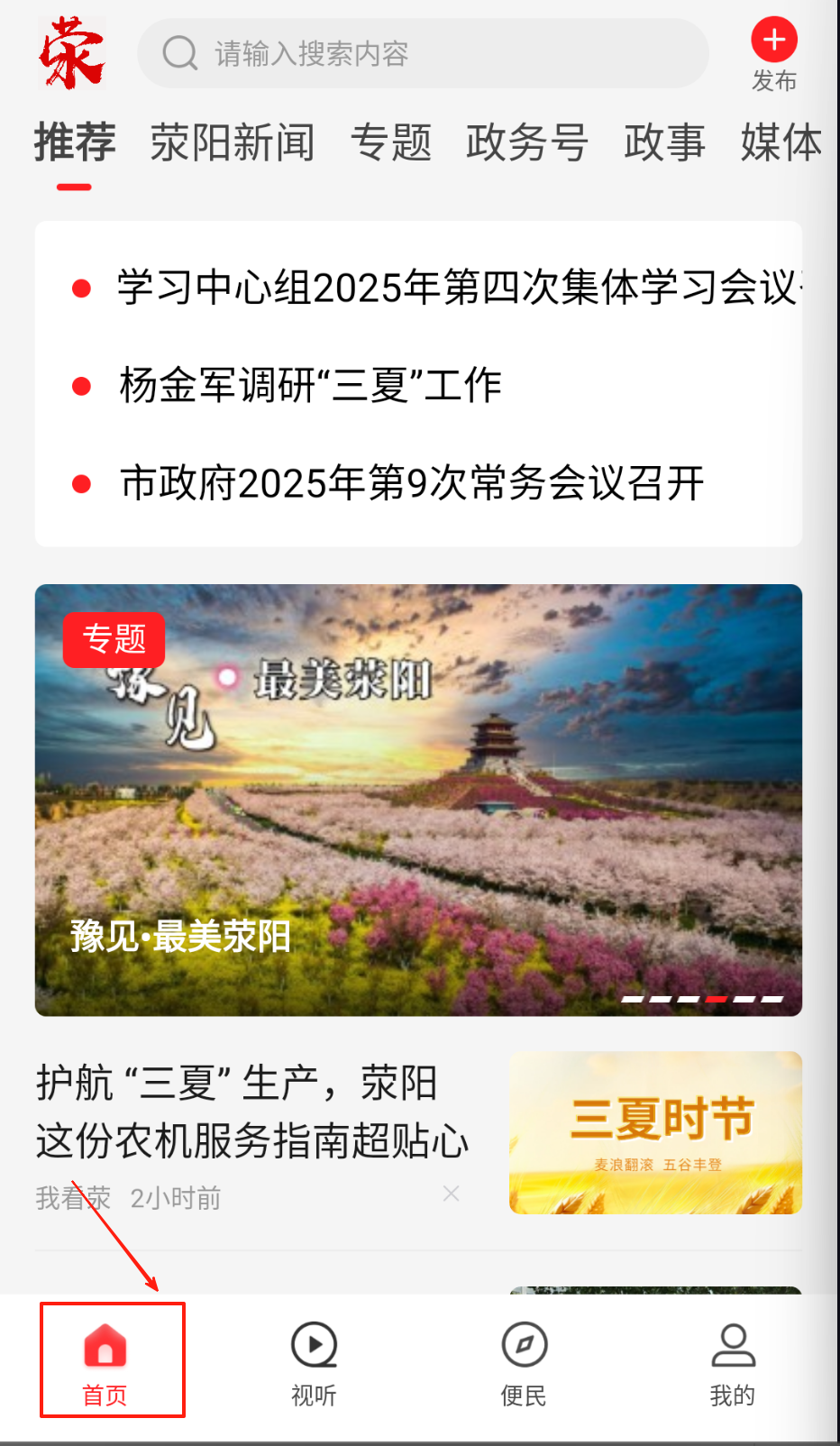Open the 政务号 tab
This screenshot has height=1446, width=840.
pos(527,143)
